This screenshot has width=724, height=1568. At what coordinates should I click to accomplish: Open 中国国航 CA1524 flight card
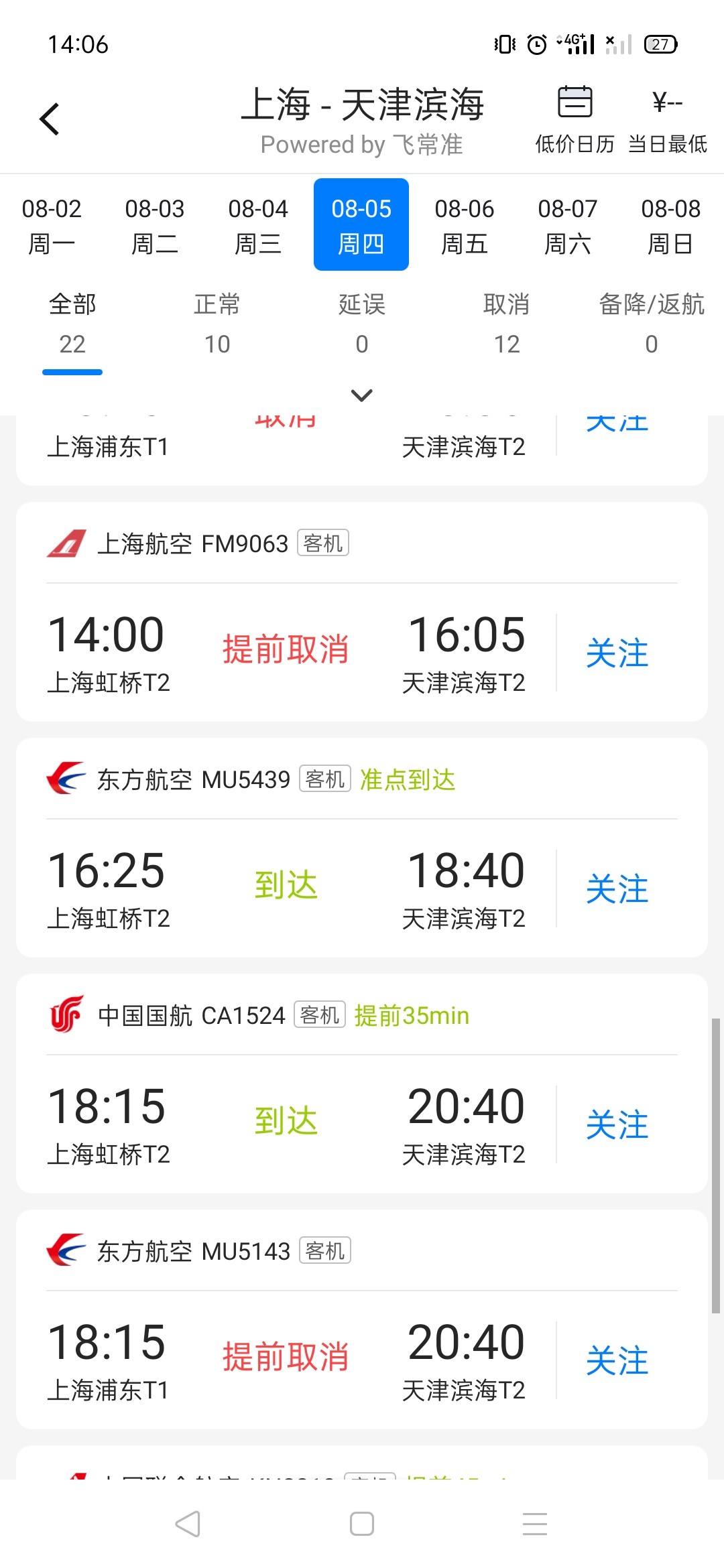click(x=362, y=1084)
